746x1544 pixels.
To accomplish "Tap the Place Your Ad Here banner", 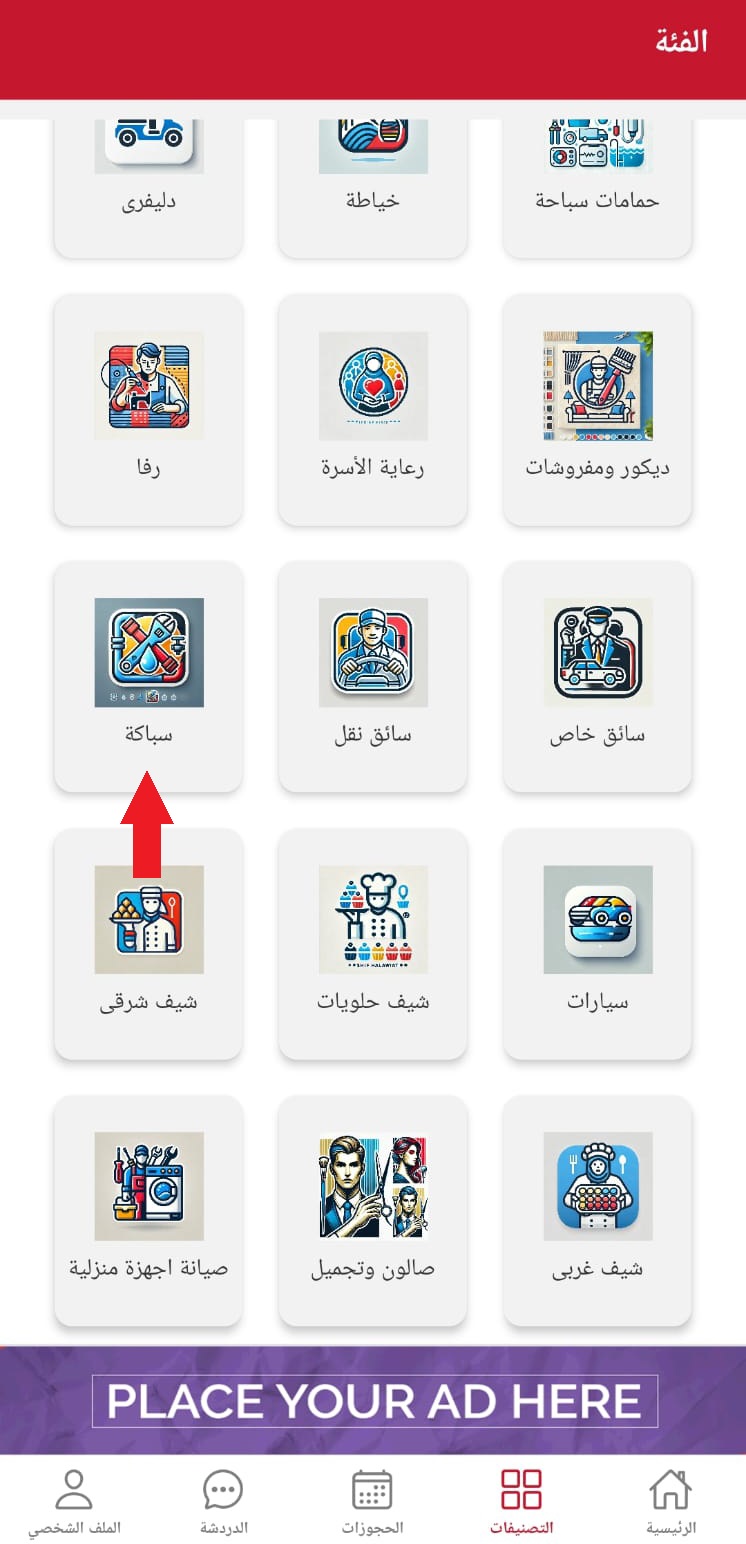I will pyautogui.click(x=373, y=1400).
